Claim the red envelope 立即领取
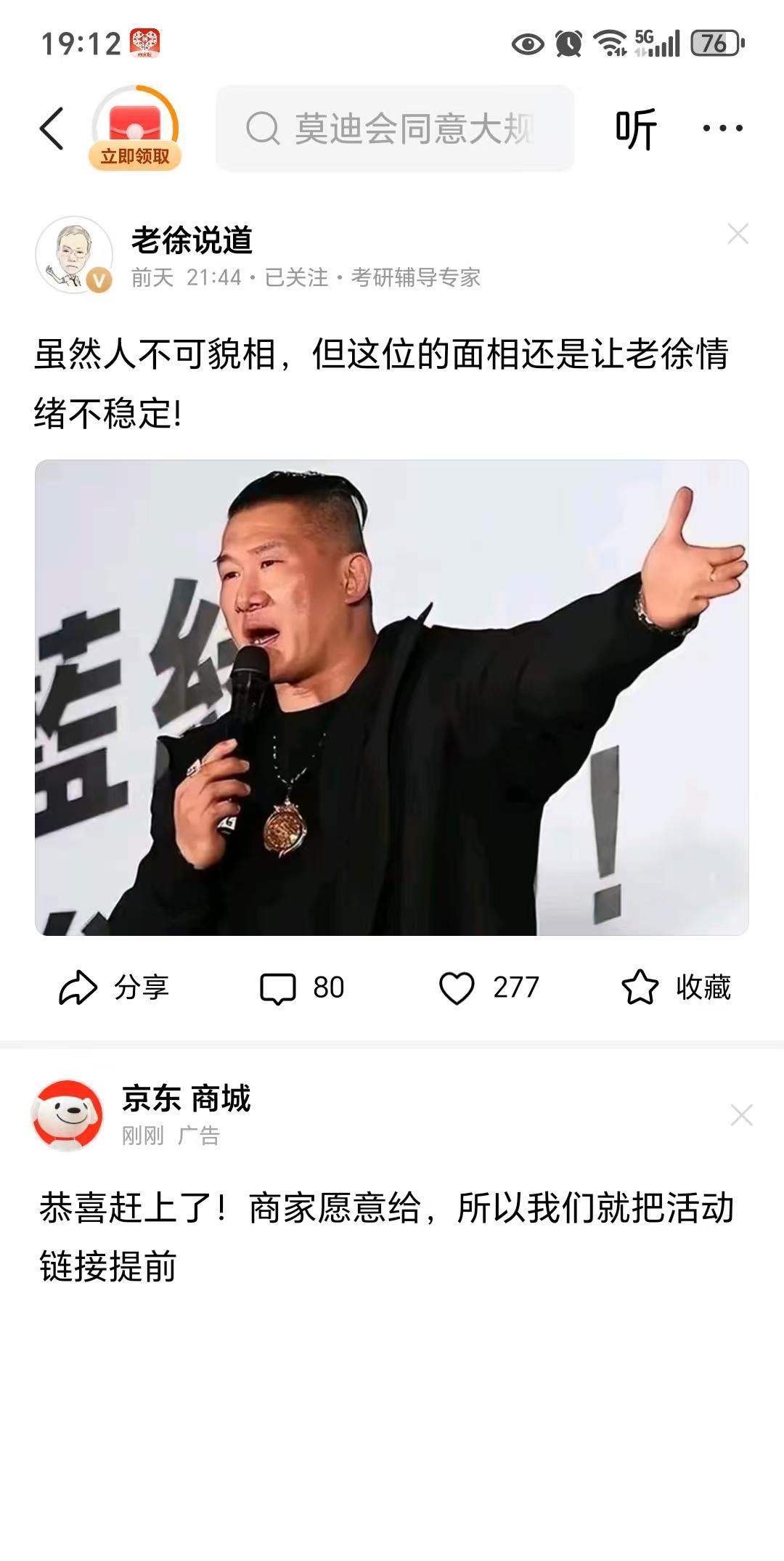 point(135,129)
